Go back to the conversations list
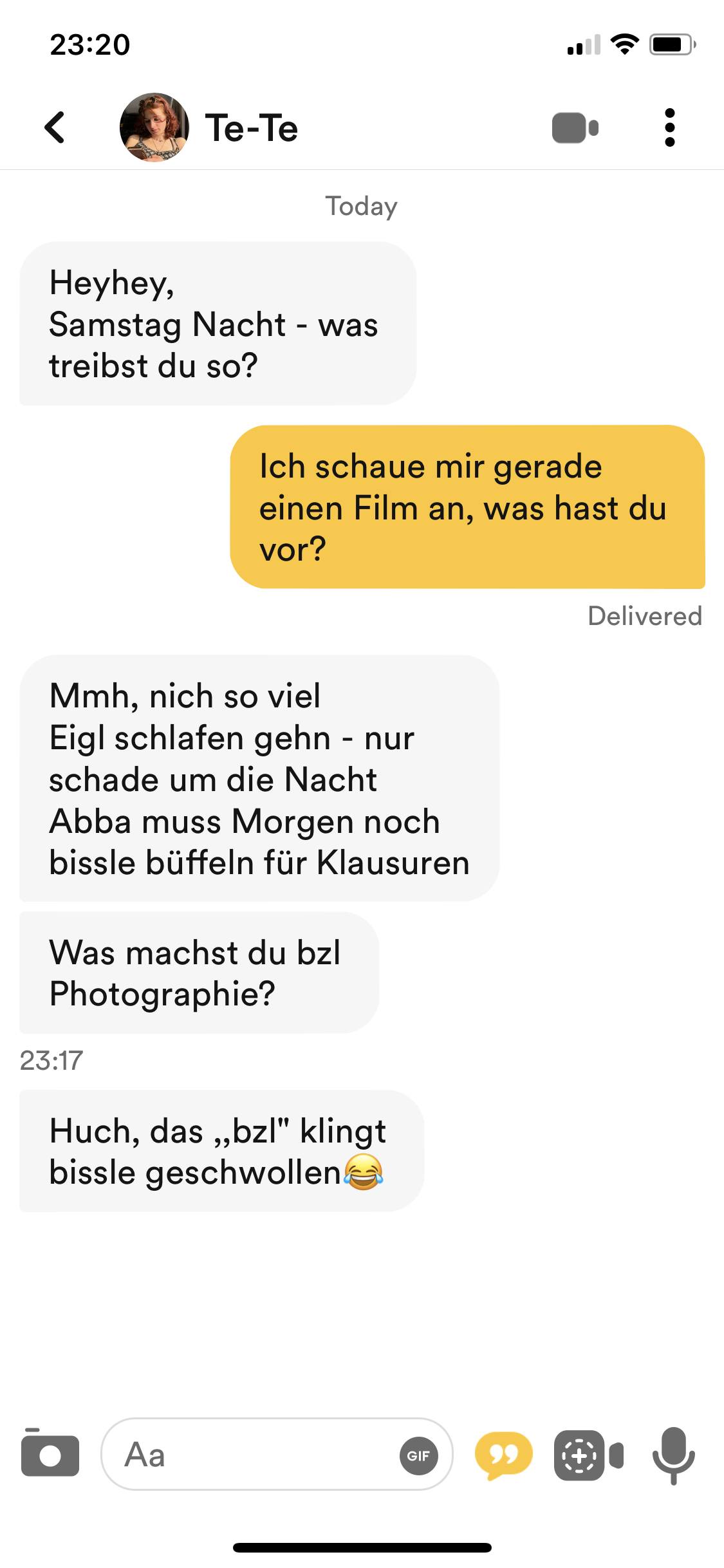This screenshot has width=724, height=1568. (x=55, y=127)
